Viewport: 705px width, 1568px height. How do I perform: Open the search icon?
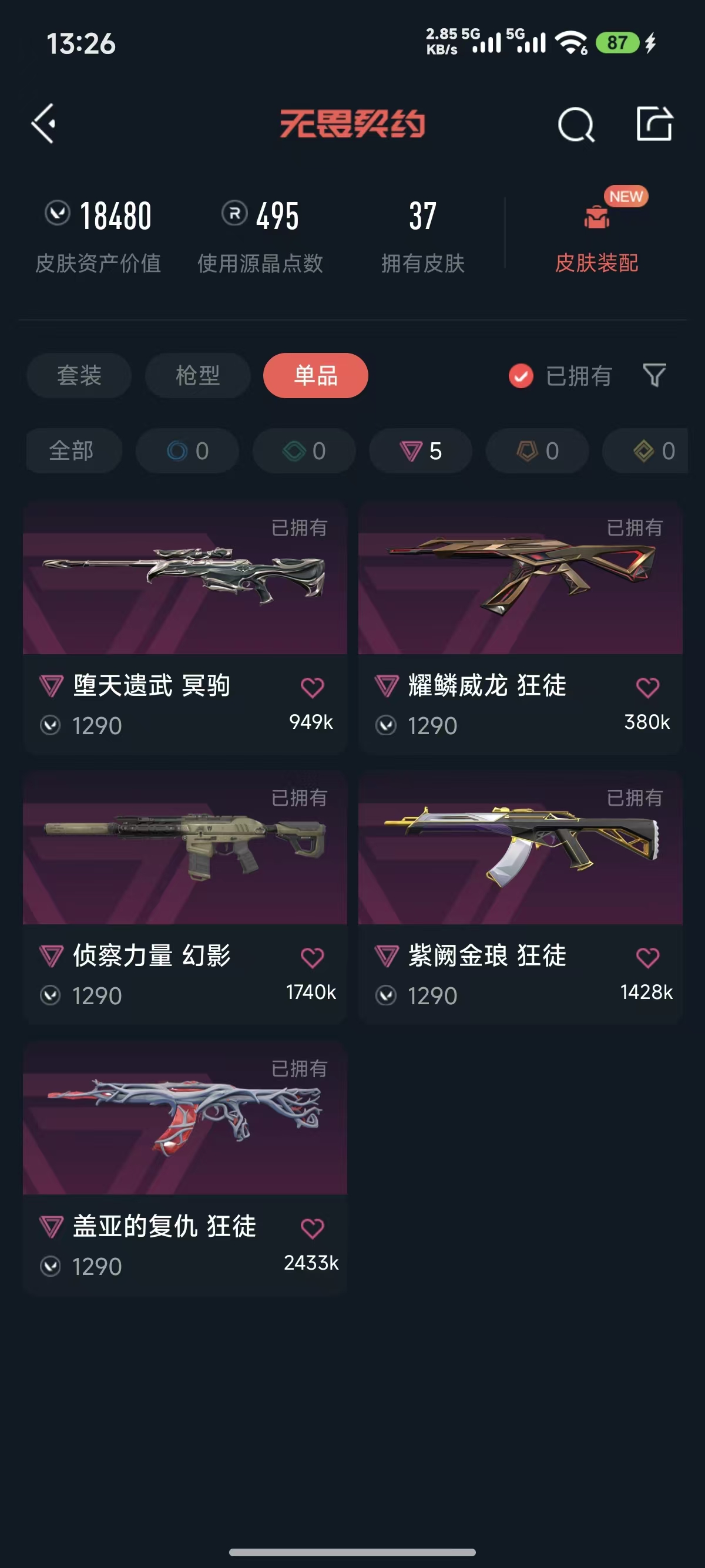tap(575, 125)
